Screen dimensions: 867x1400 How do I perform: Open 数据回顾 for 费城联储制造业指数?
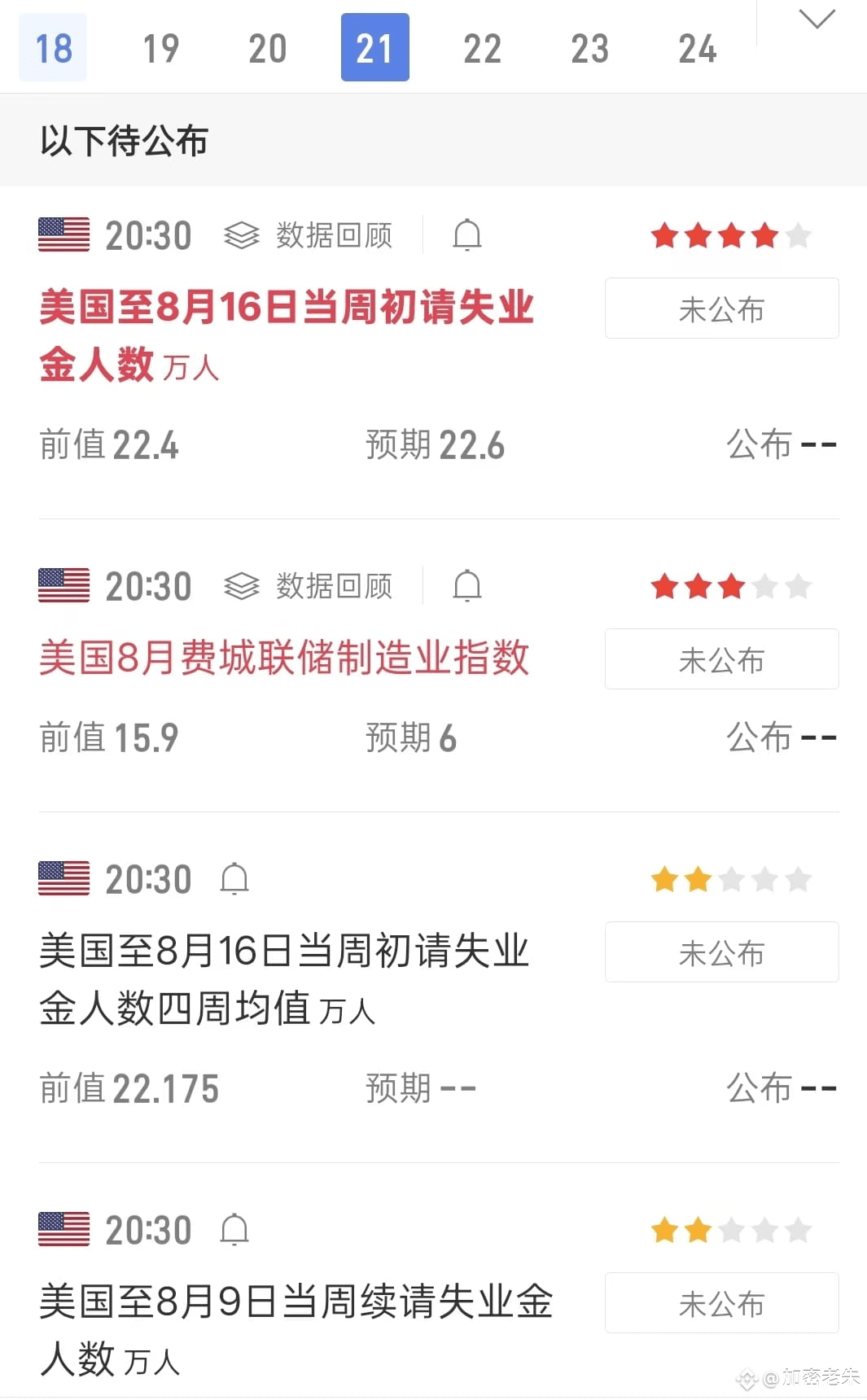pos(309,586)
